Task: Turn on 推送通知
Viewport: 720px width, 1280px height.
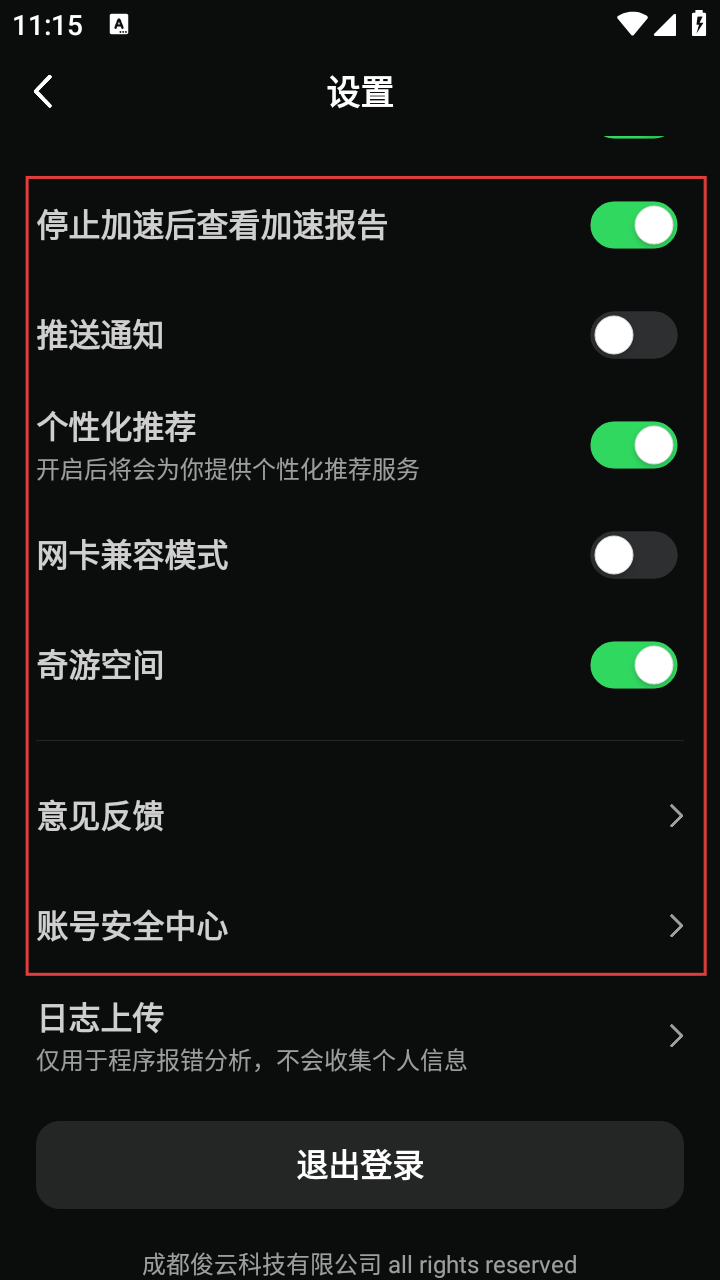Action: [633, 335]
